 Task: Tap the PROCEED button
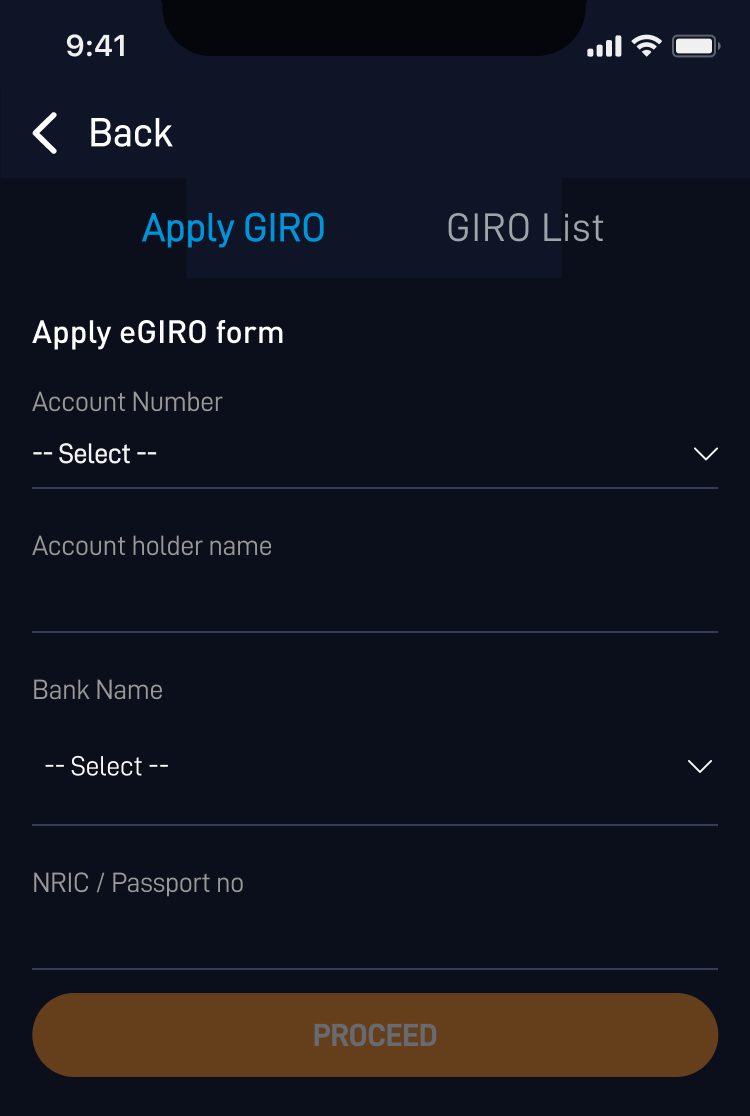(375, 1035)
